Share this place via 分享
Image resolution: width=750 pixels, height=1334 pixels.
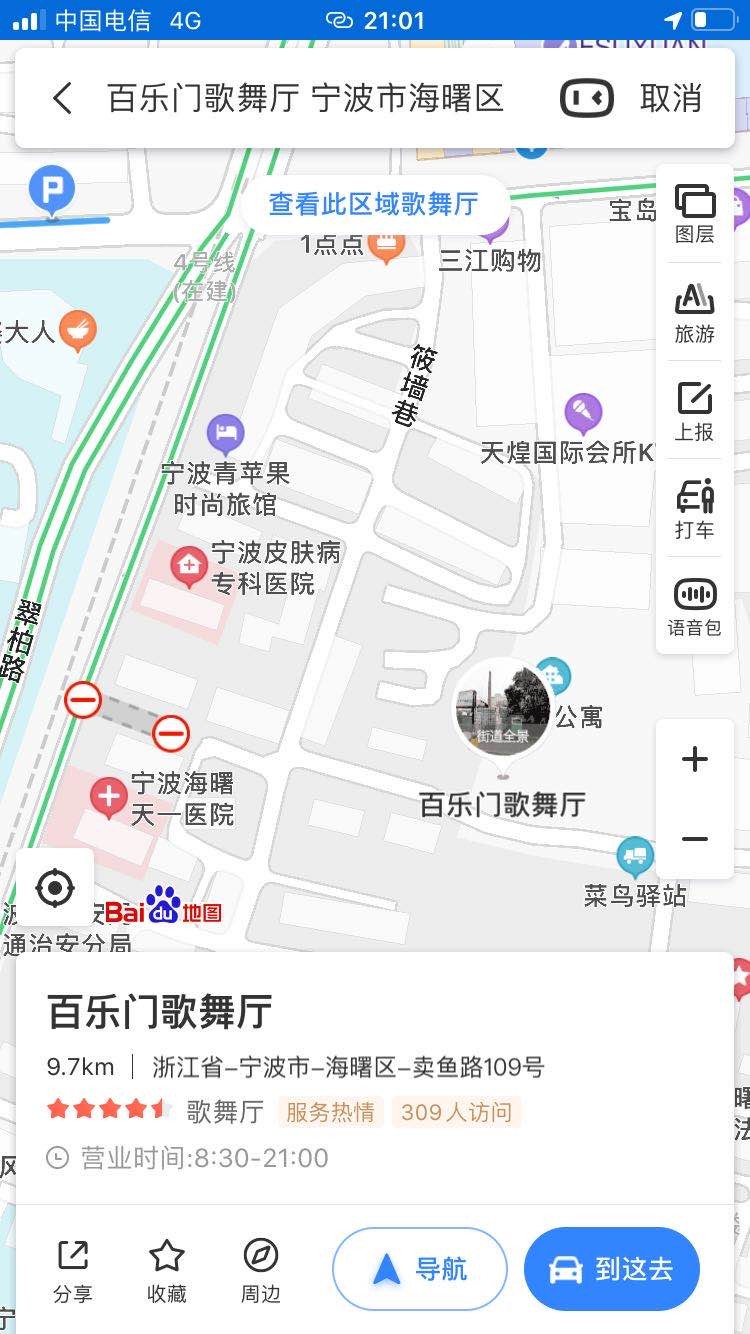coord(72,1270)
